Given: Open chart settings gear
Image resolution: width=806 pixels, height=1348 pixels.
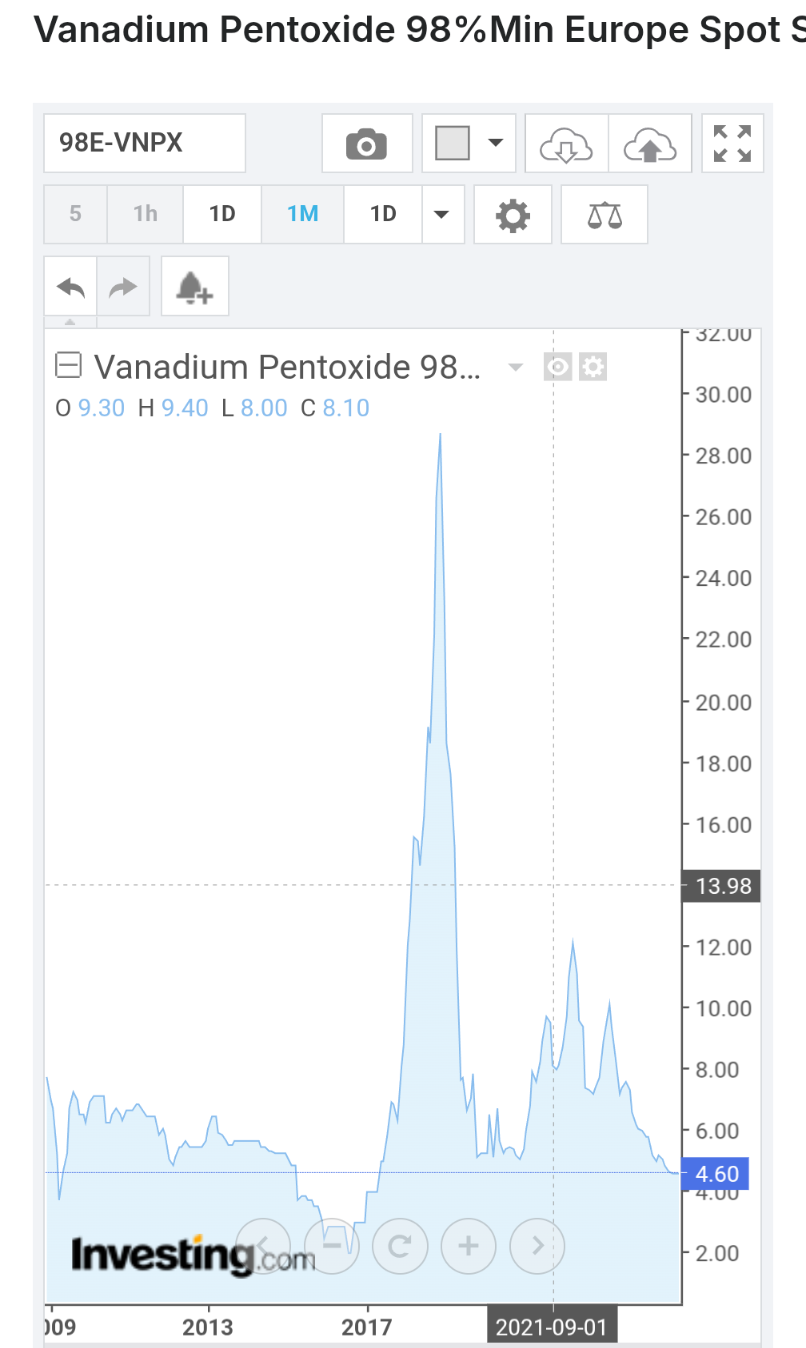Looking at the screenshot, I should point(512,214).
